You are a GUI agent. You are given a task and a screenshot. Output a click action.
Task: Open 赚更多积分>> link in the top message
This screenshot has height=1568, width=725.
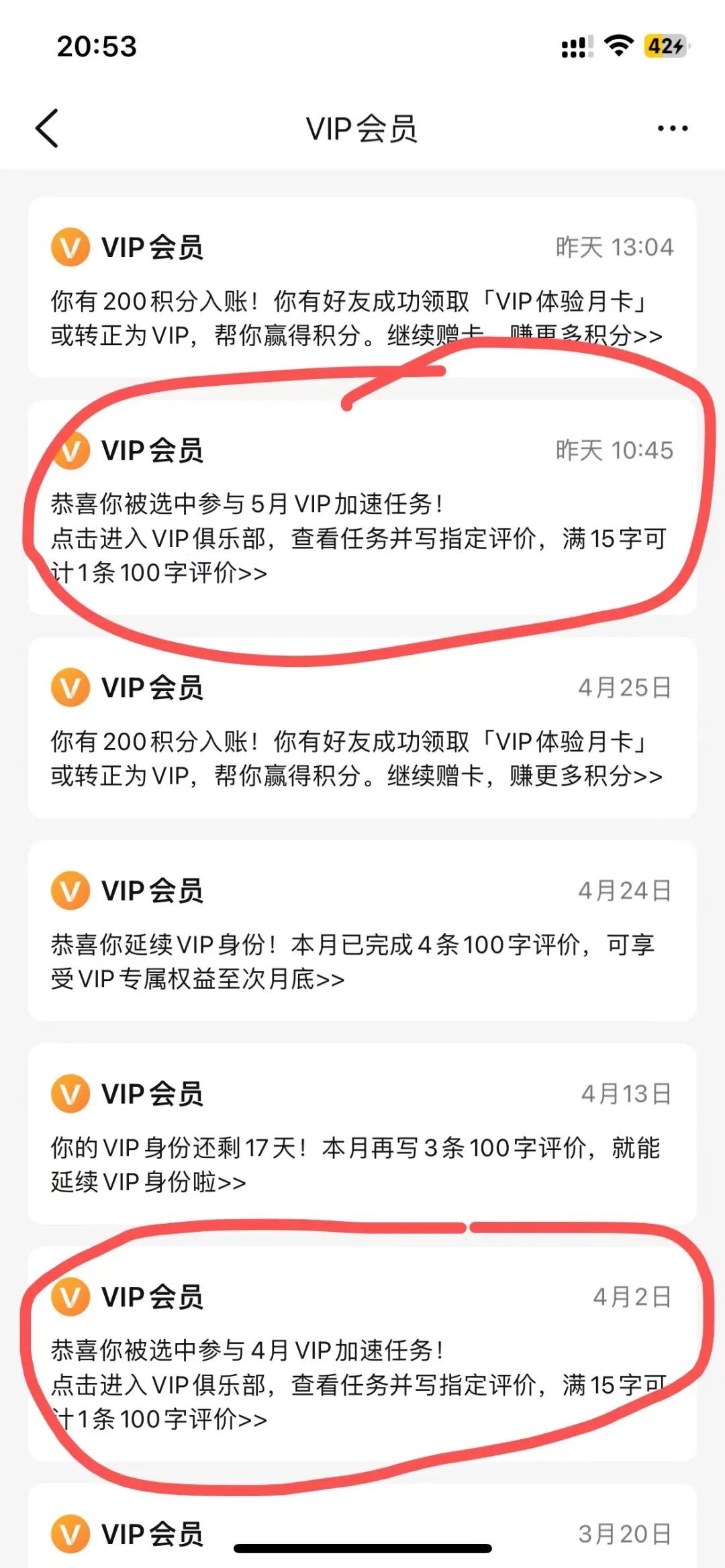(611, 337)
